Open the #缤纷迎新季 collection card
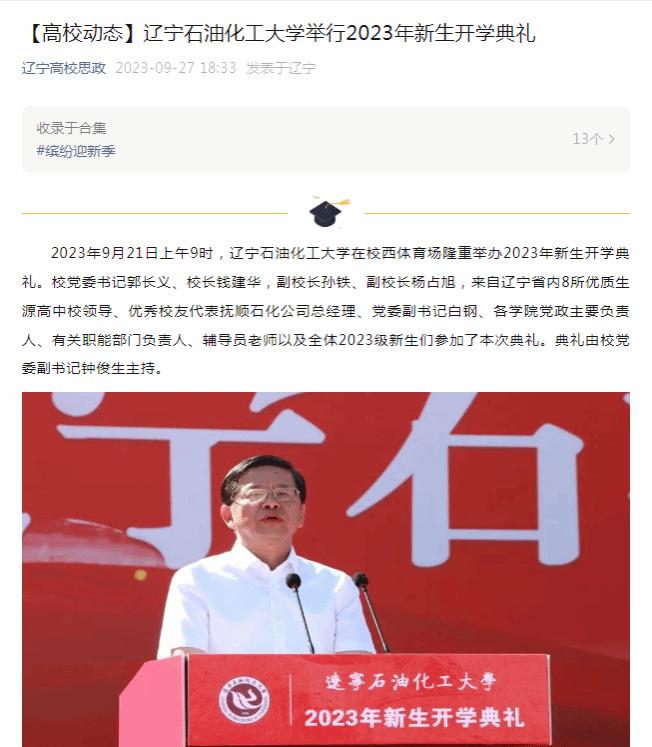Image resolution: width=652 pixels, height=747 pixels. [x=76, y=151]
